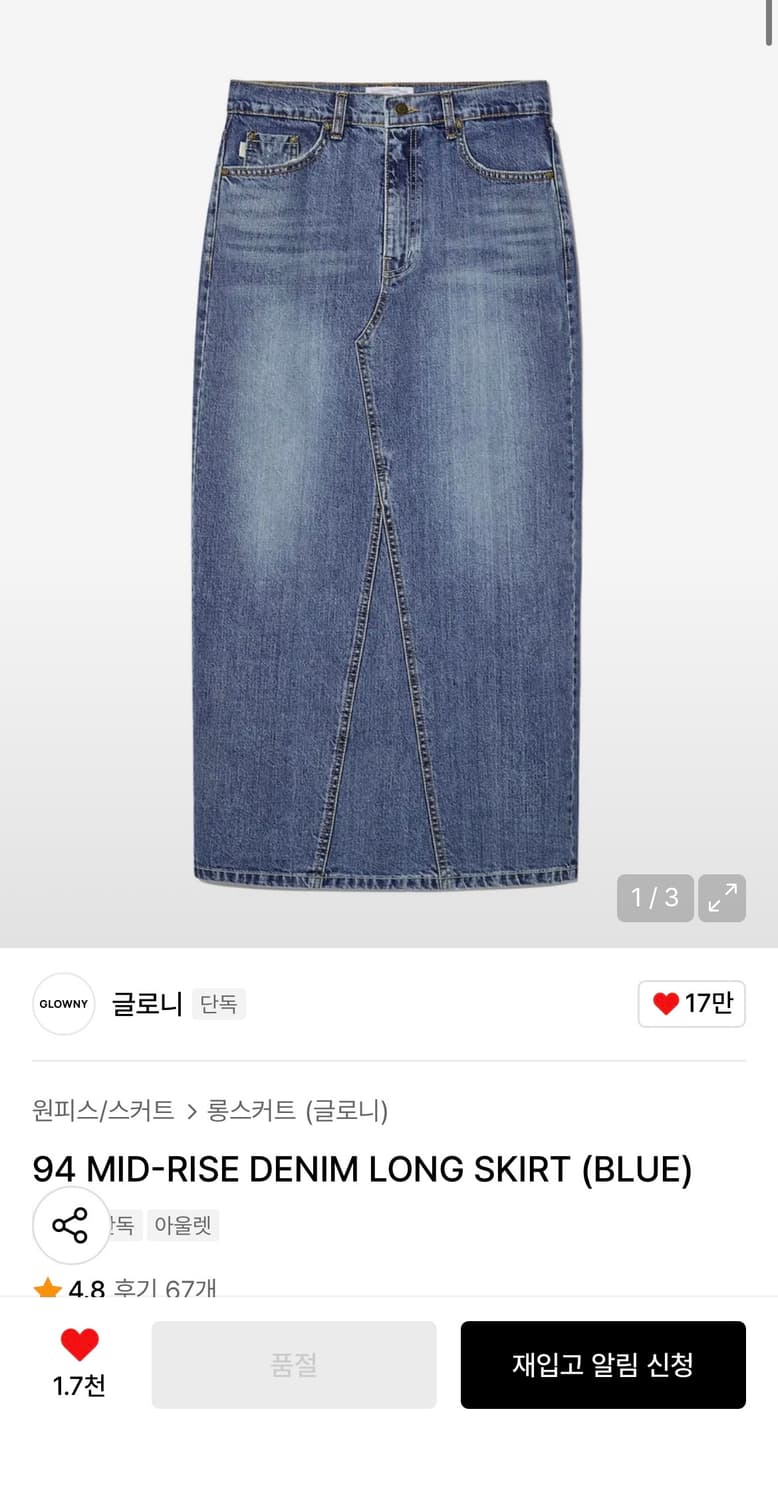Expand product image to fullscreen view
778x1500 pixels.
pyautogui.click(x=722, y=898)
